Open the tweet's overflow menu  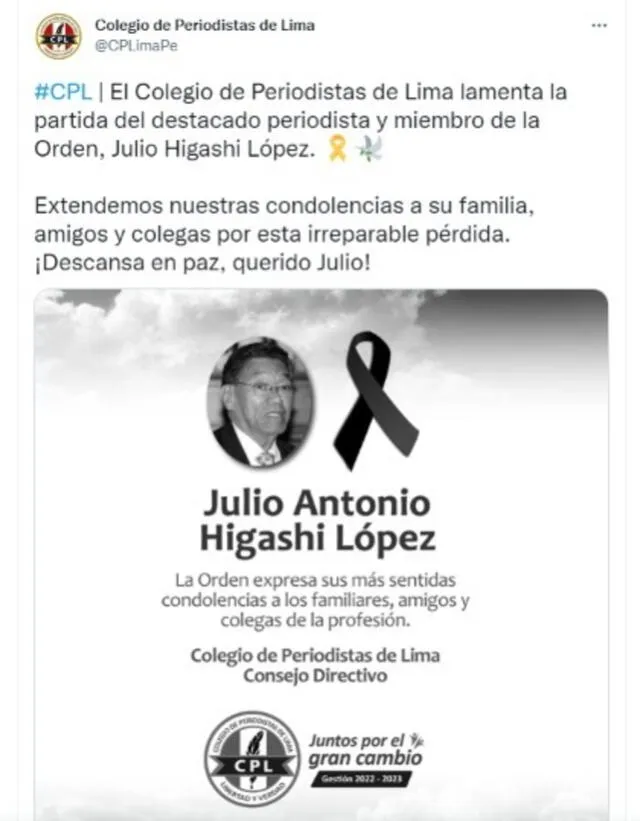coord(599,26)
